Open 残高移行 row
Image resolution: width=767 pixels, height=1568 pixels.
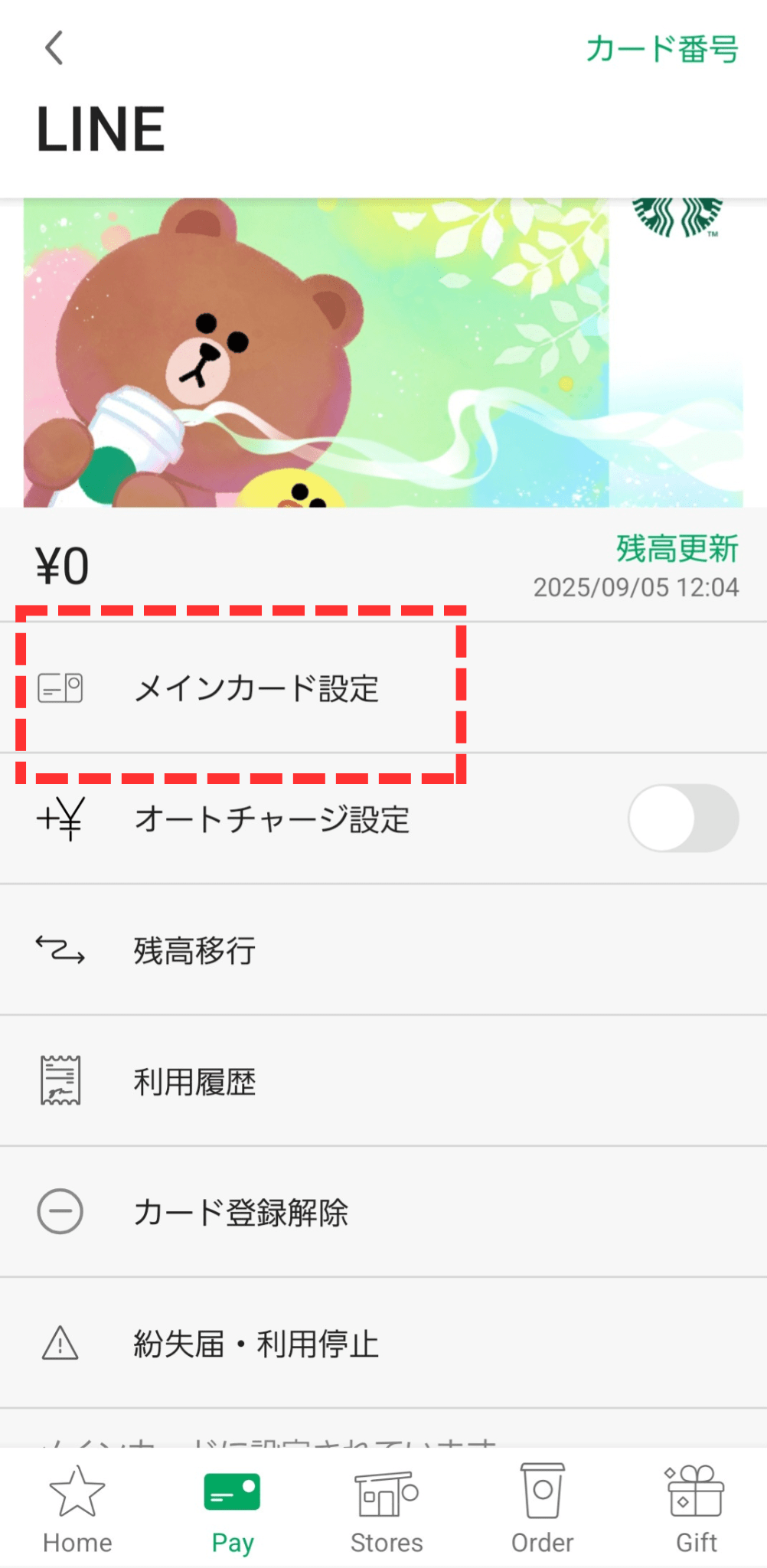click(383, 950)
